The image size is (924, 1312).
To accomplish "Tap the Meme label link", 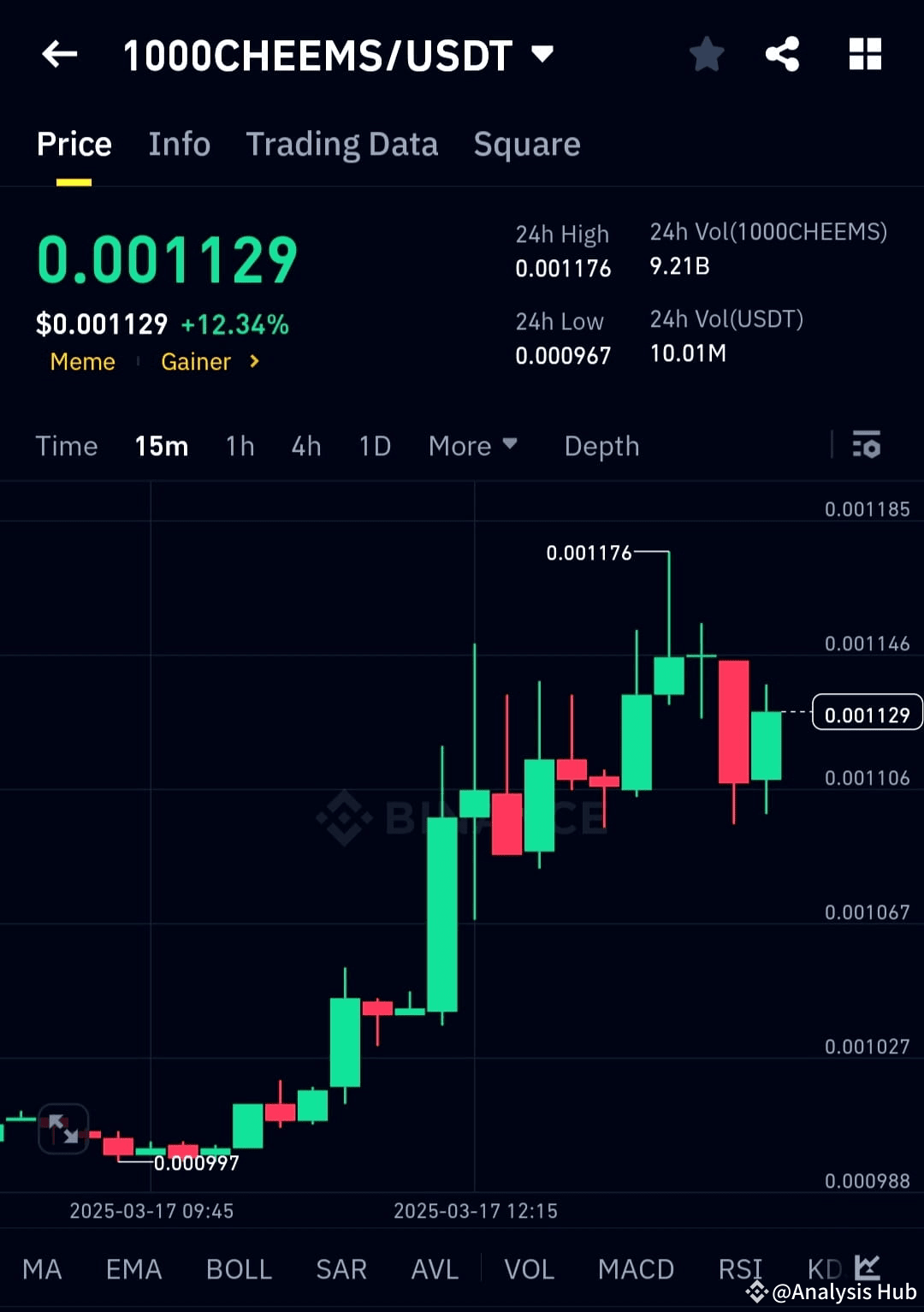I will tap(82, 361).
